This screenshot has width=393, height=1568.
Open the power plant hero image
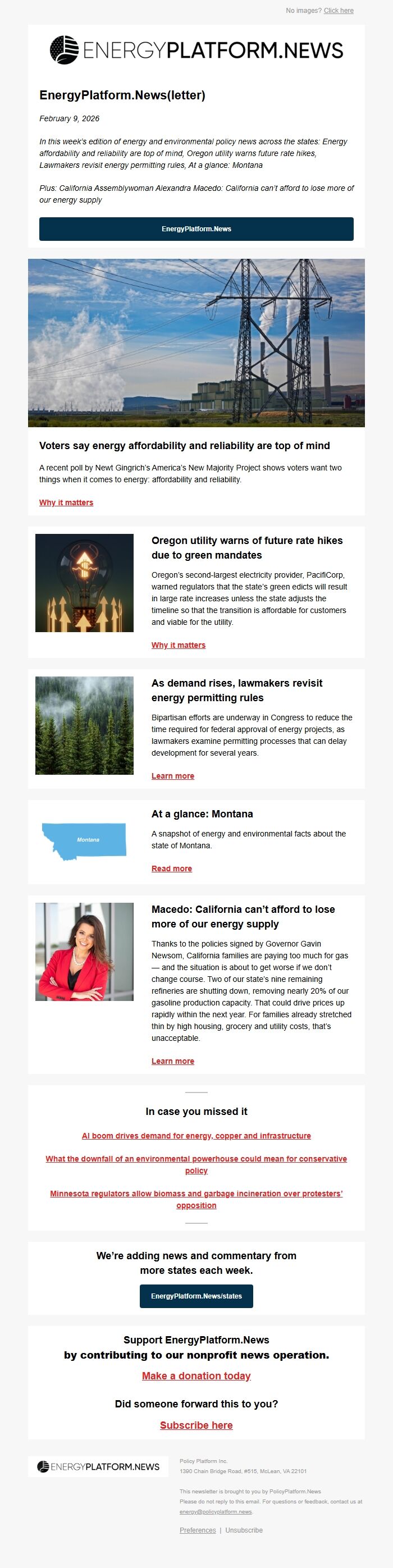pyautogui.click(x=196, y=342)
